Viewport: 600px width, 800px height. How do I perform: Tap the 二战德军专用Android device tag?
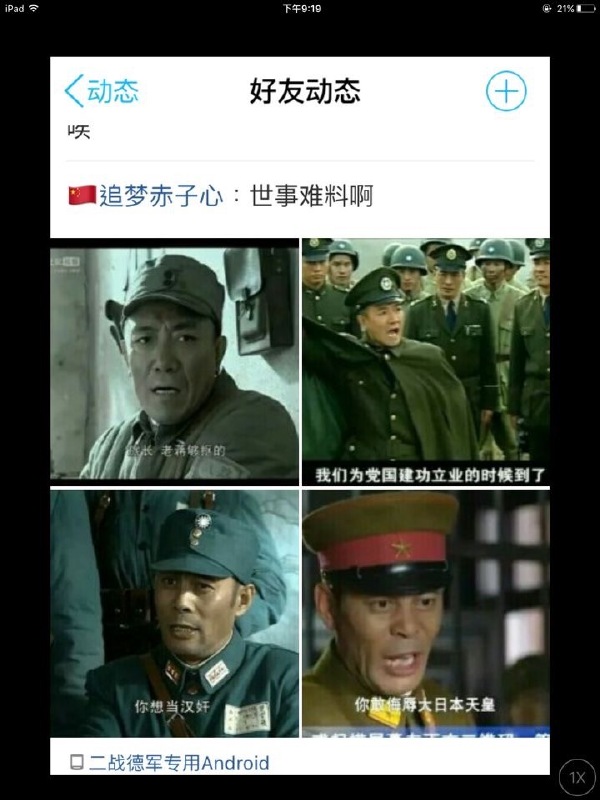click(170, 763)
